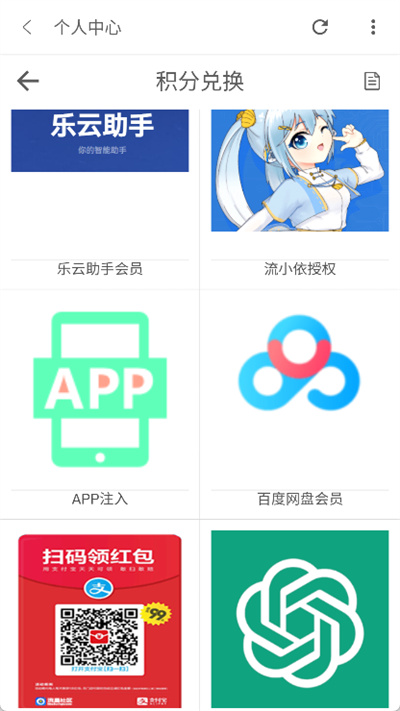Screen dimensions: 400x711
Task: Choose the 百度网盘会员 item
Action: (300, 404)
